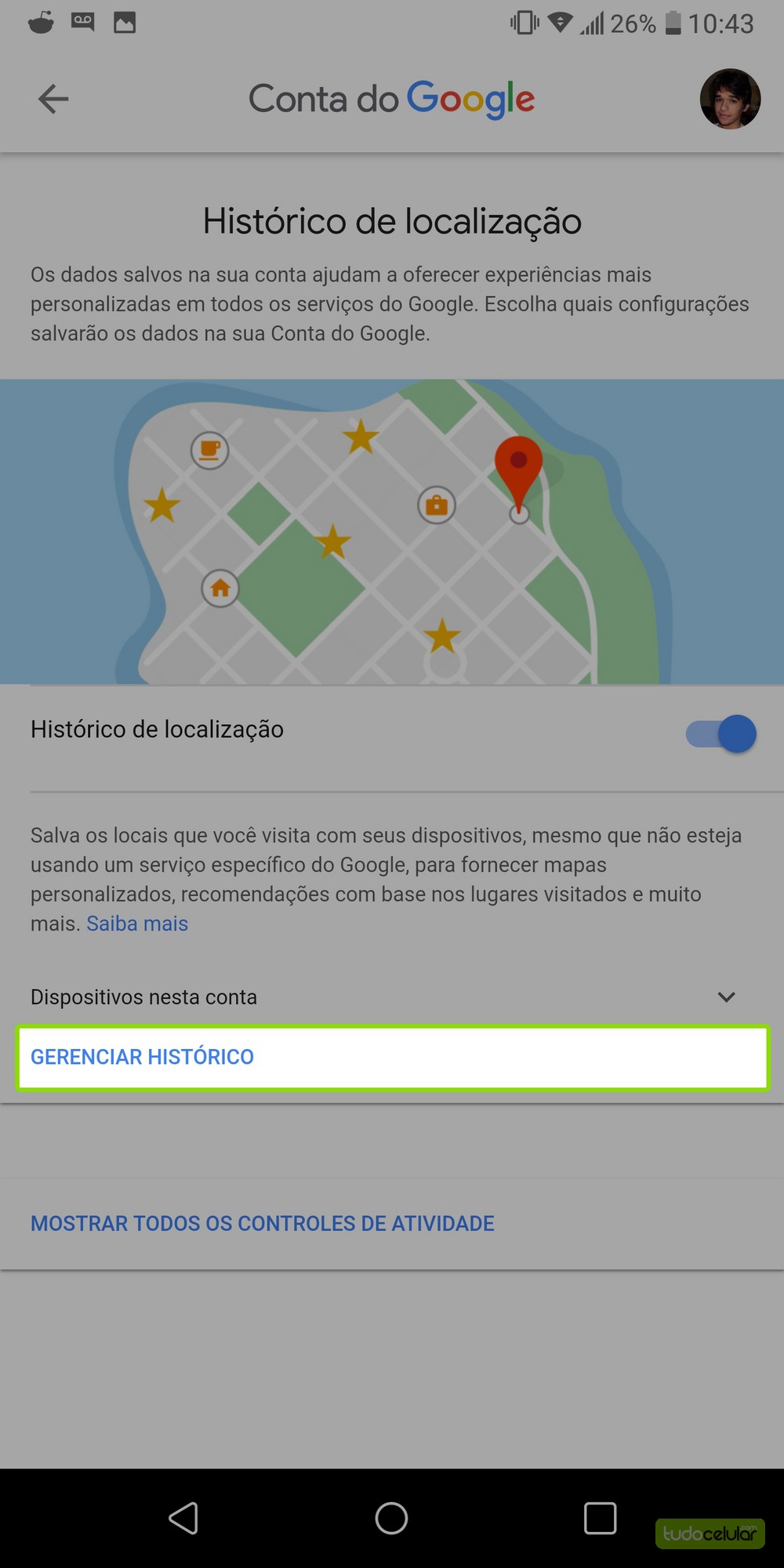Open the account profile picture
784x1568 pixels.
730,100
